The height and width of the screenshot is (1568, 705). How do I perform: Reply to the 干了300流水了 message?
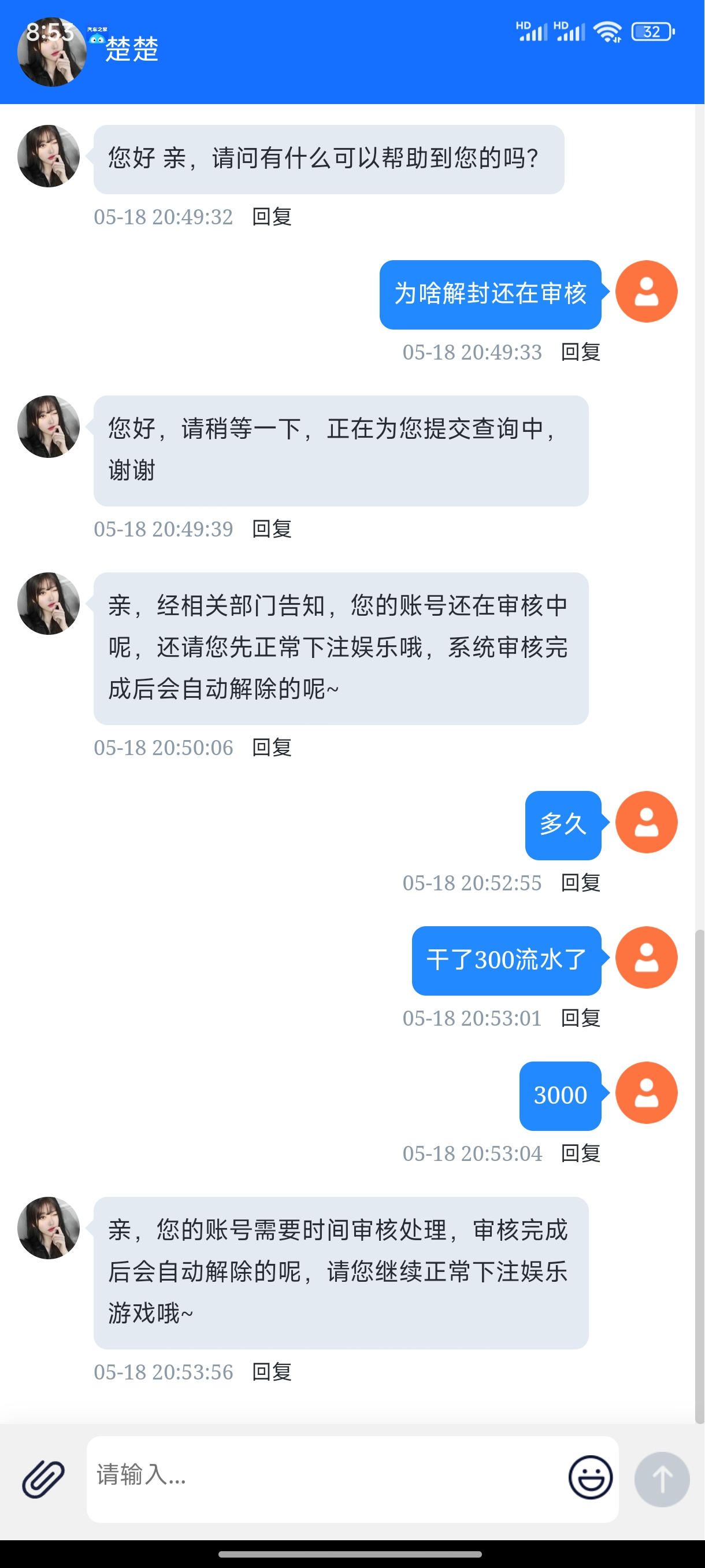click(580, 1018)
